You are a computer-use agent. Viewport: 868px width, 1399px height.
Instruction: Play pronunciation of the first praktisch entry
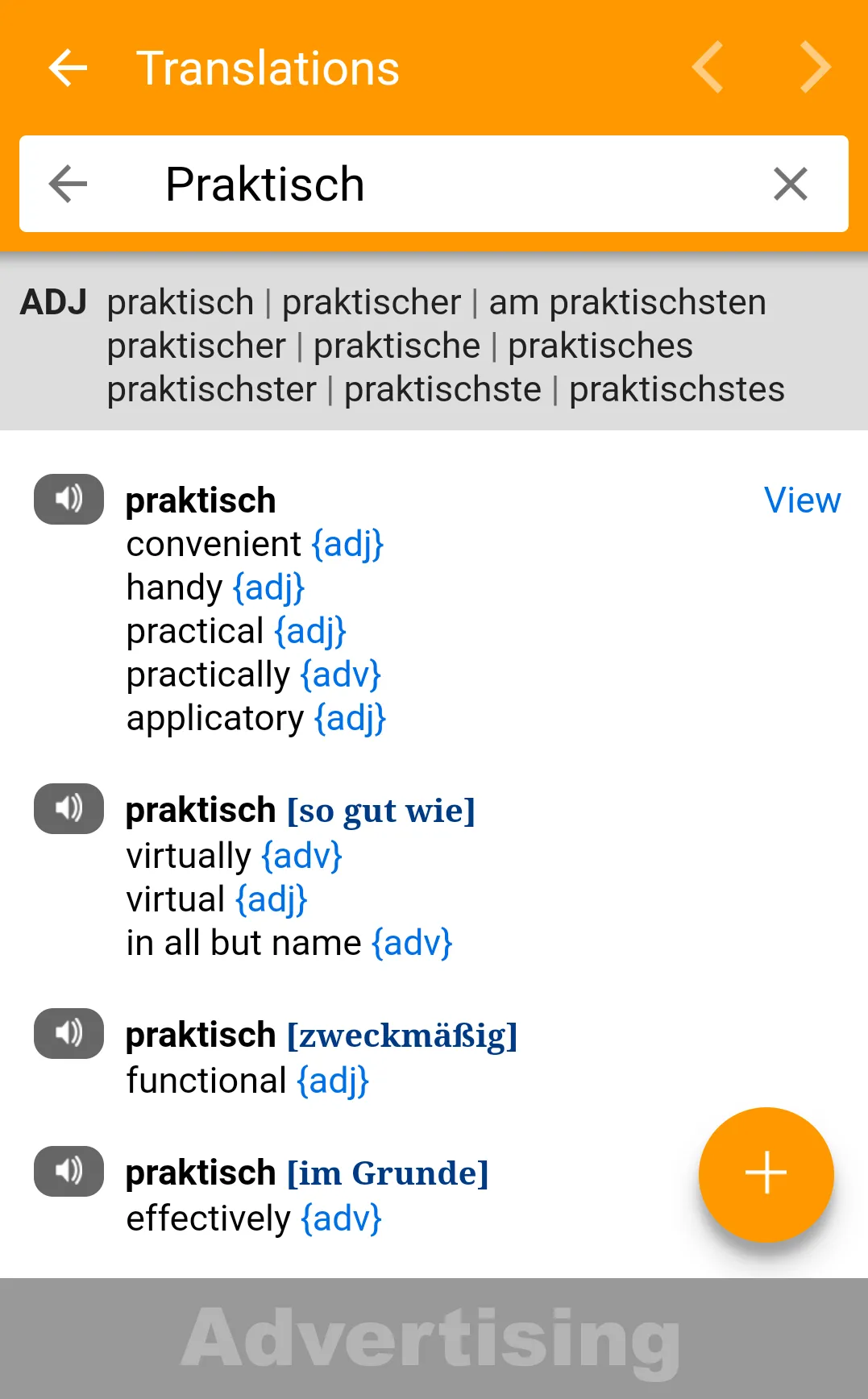coord(68,499)
